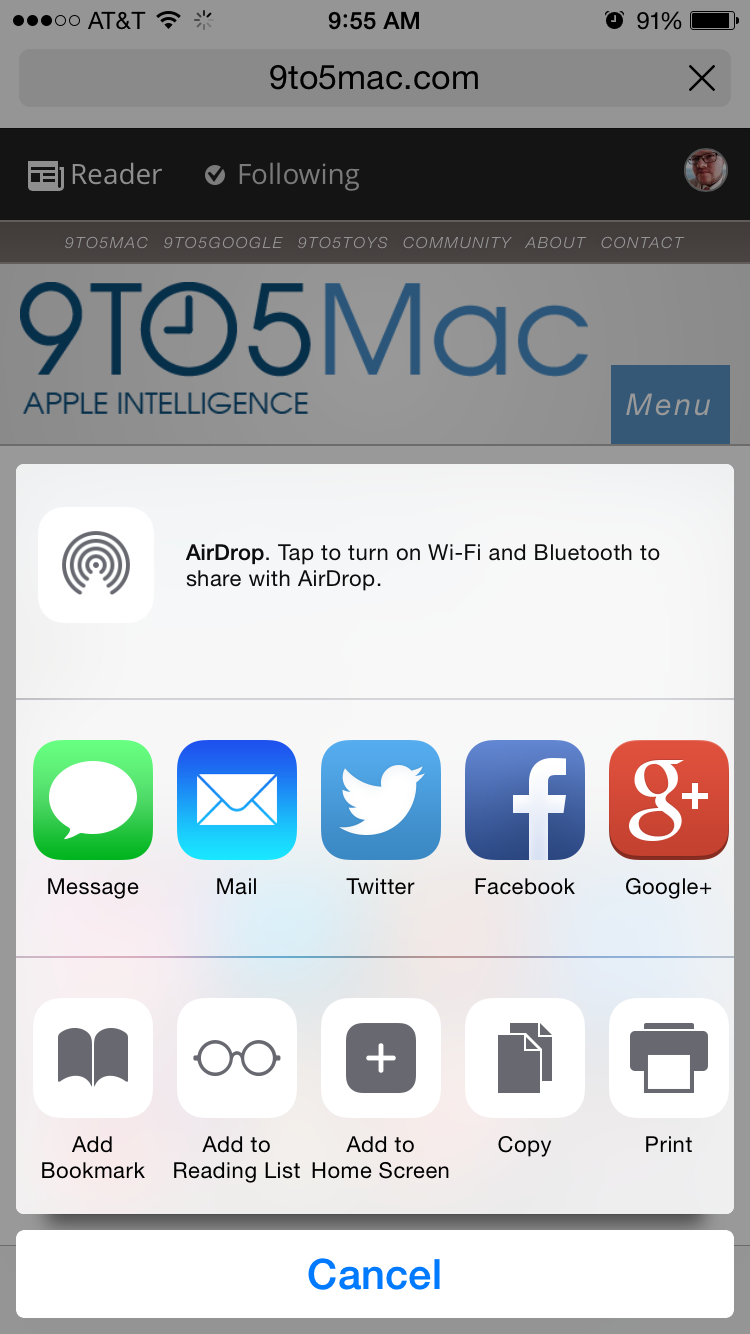Image resolution: width=750 pixels, height=1334 pixels.
Task: Tap Add Bookmark for this page
Action: (93, 1058)
